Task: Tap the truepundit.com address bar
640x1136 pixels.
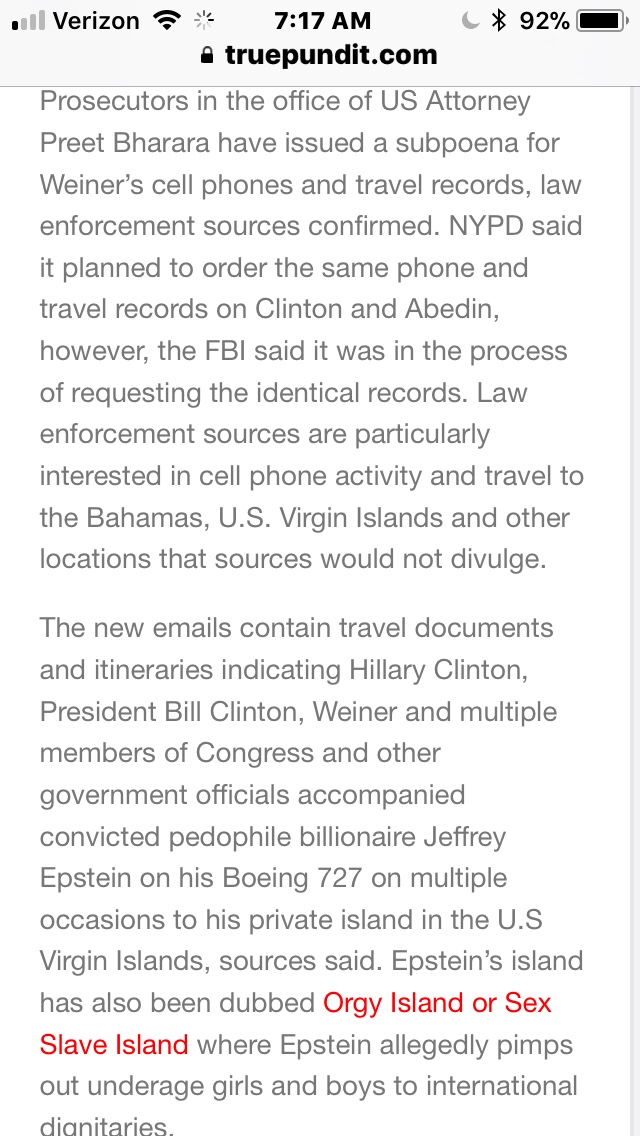Action: 320,56
